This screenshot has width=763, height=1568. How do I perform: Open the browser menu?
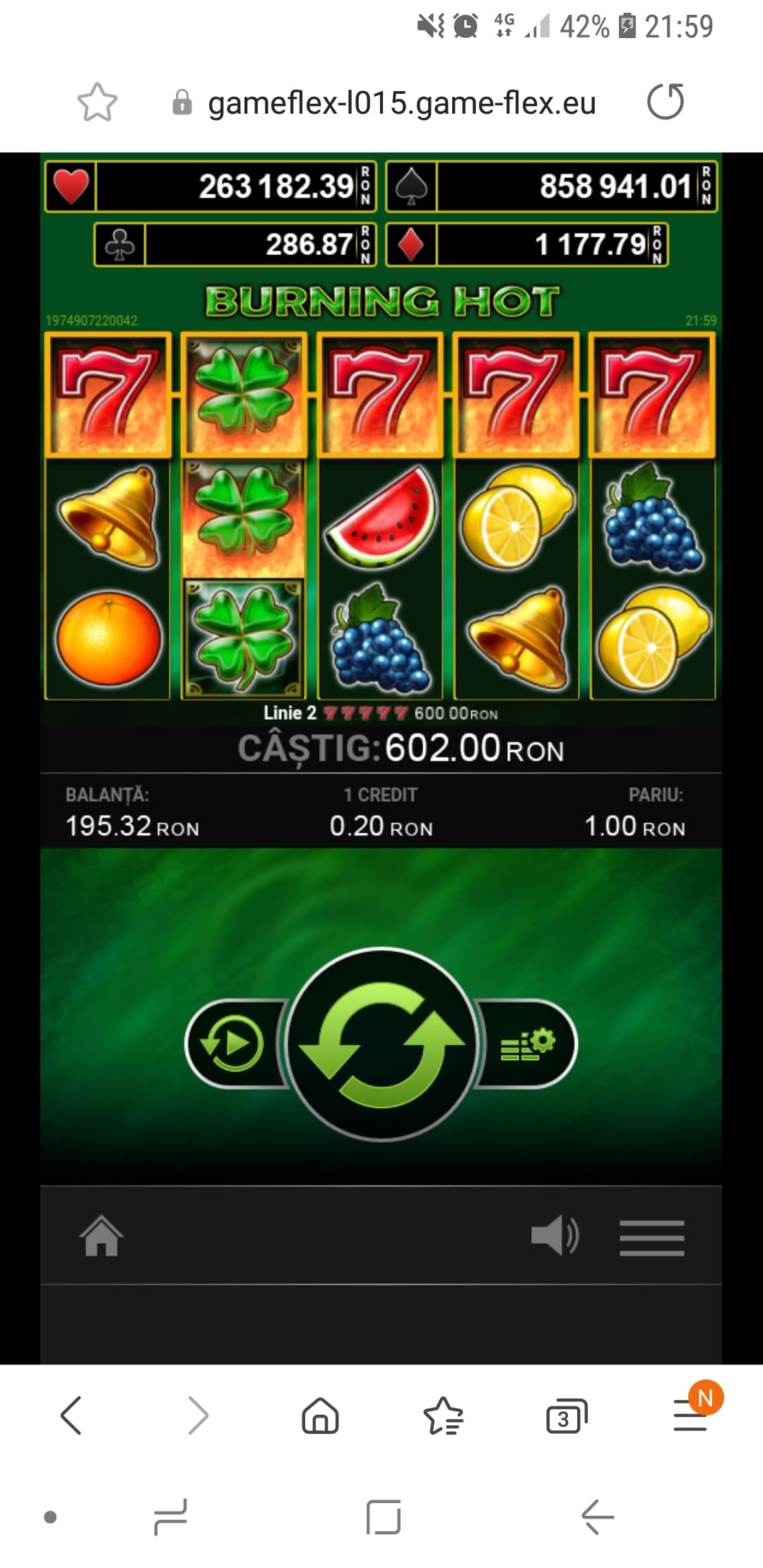pyautogui.click(x=691, y=1415)
